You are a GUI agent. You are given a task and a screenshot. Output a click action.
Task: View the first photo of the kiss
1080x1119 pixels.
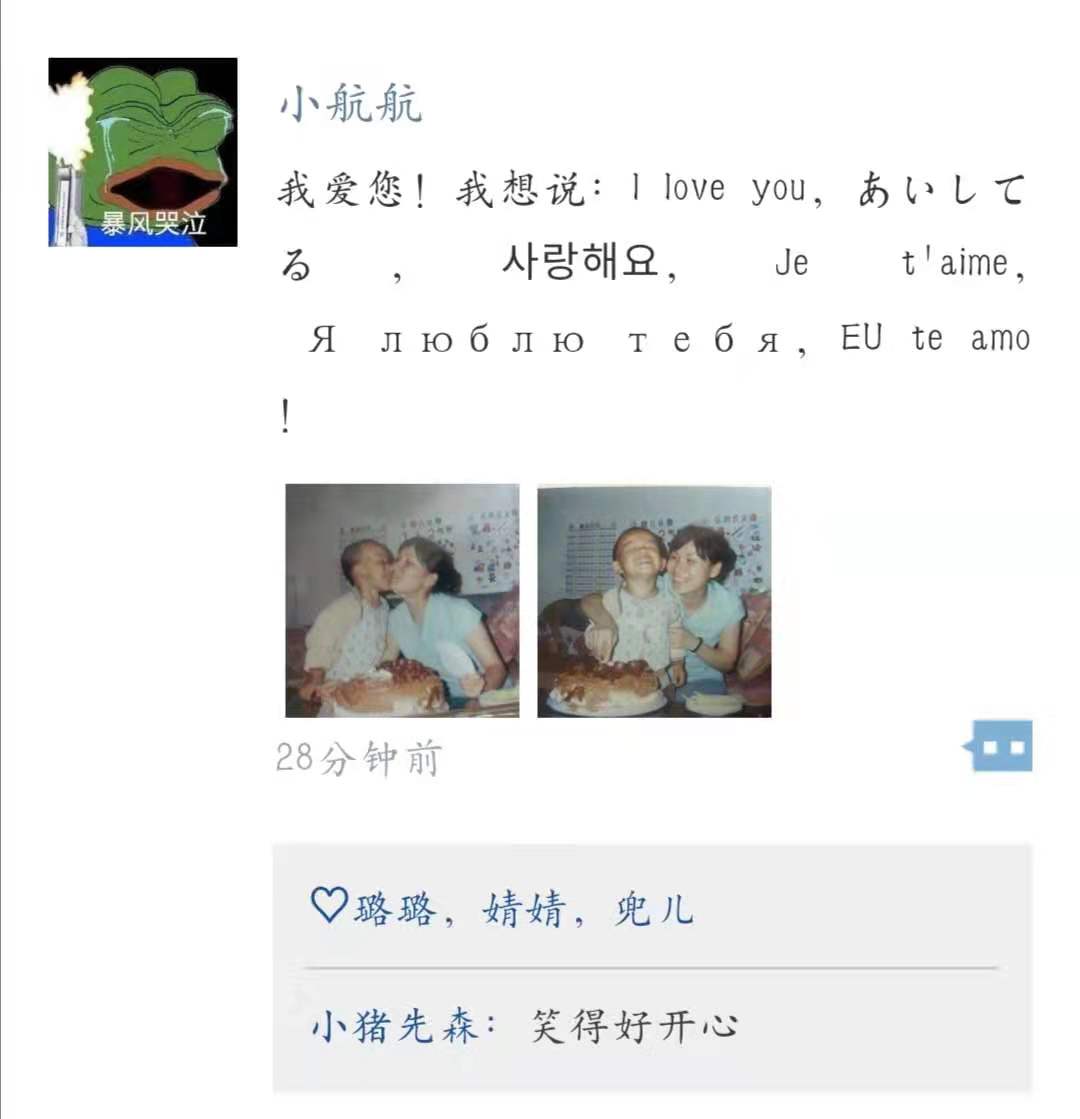402,600
